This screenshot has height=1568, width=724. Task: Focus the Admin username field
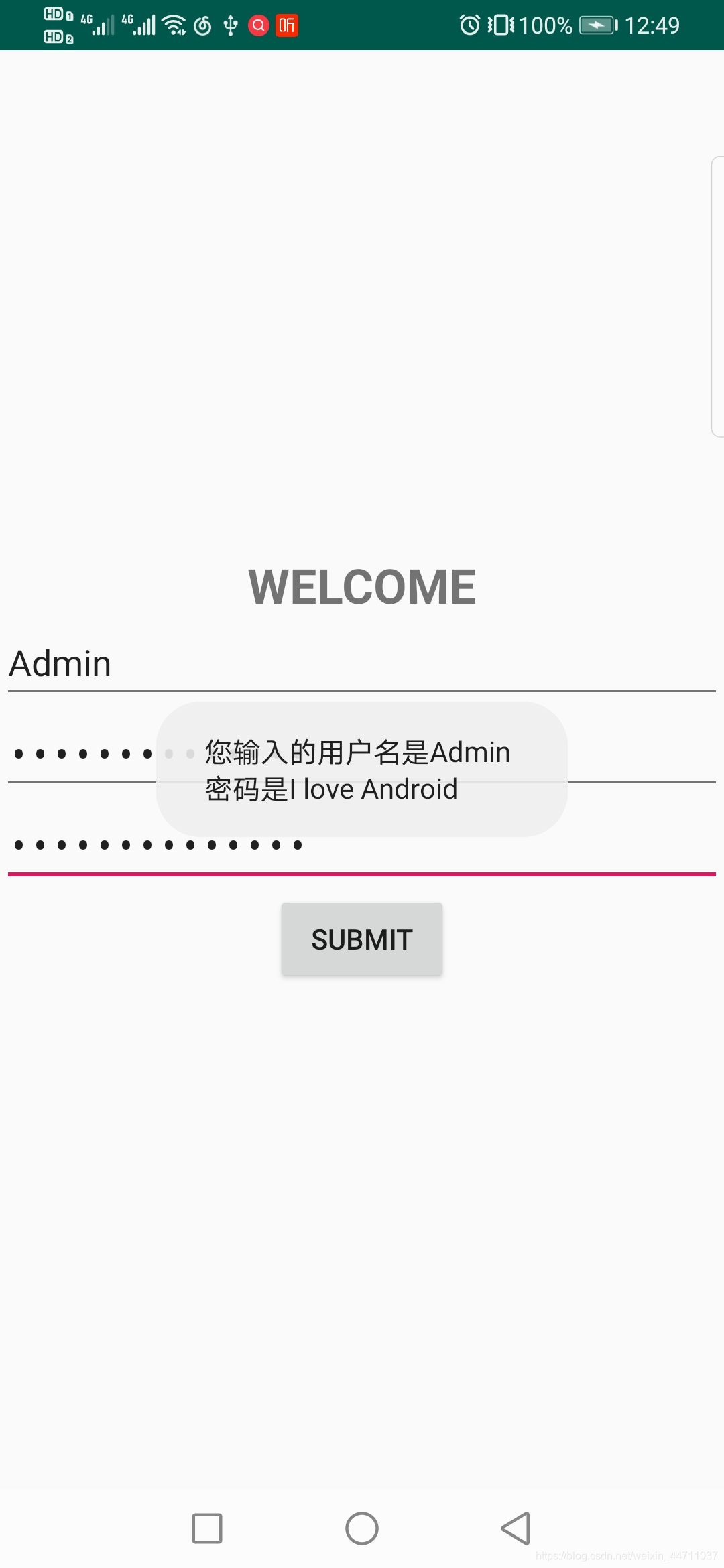point(362,664)
